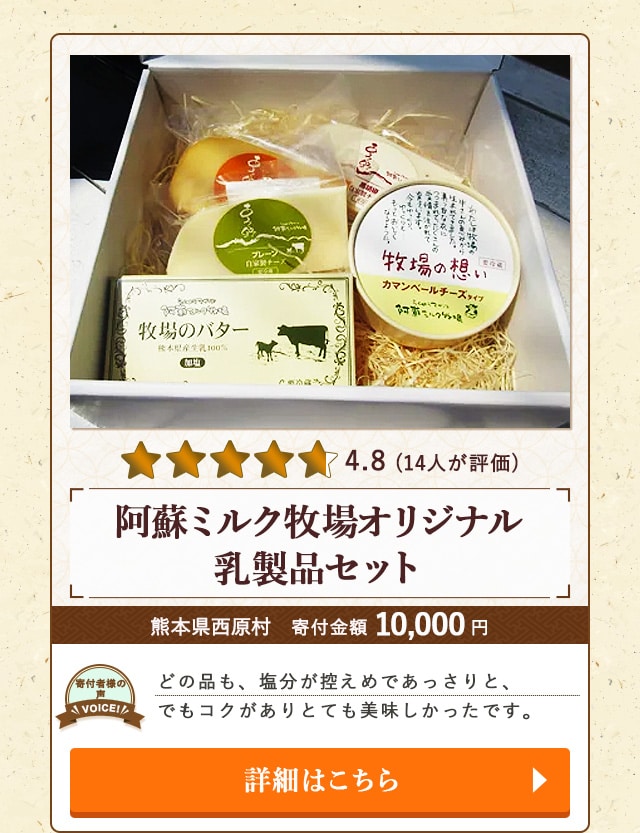Open the 阿蘇ミルク牧場 dairy set product image
This screenshot has height=833, width=640.
(x=320, y=241)
